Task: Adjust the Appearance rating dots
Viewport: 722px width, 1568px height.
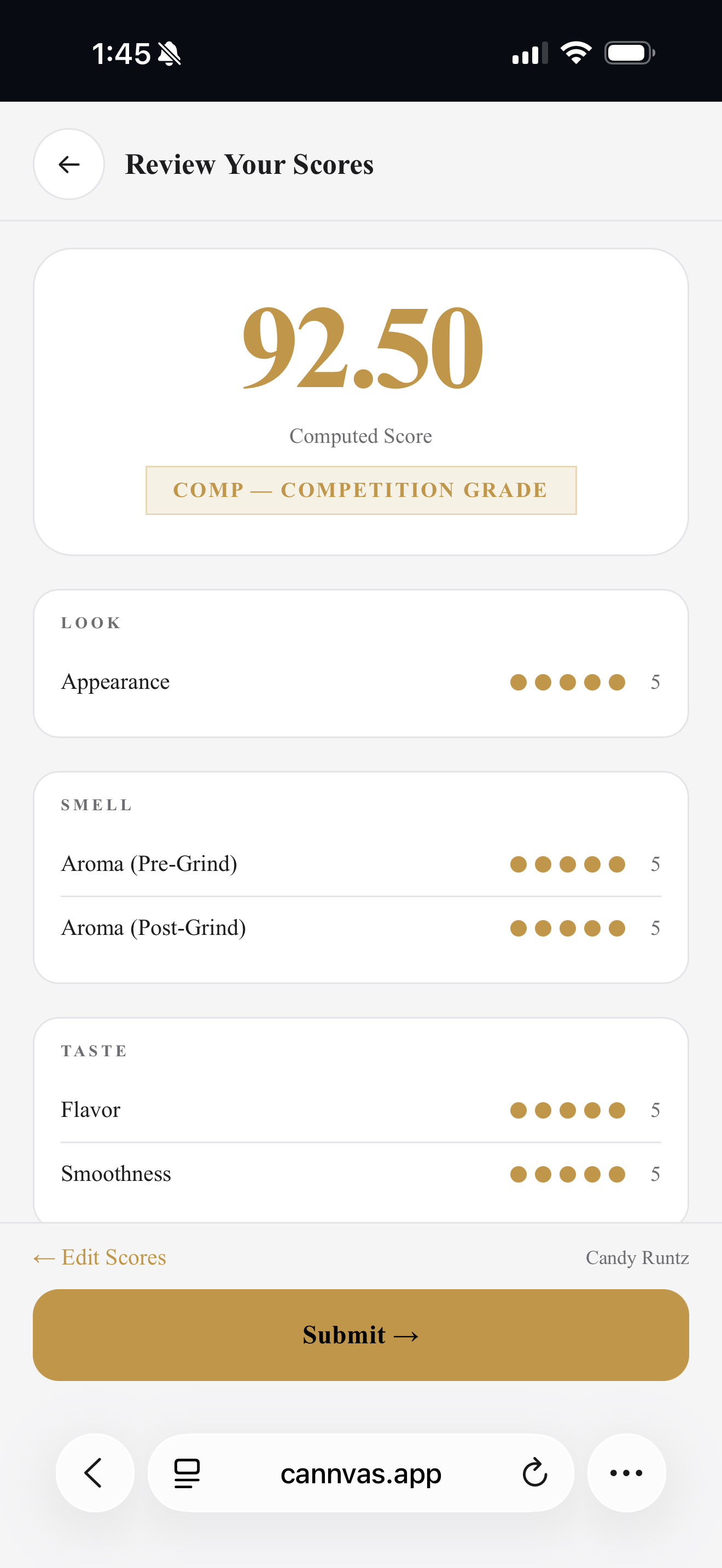Action: click(567, 682)
